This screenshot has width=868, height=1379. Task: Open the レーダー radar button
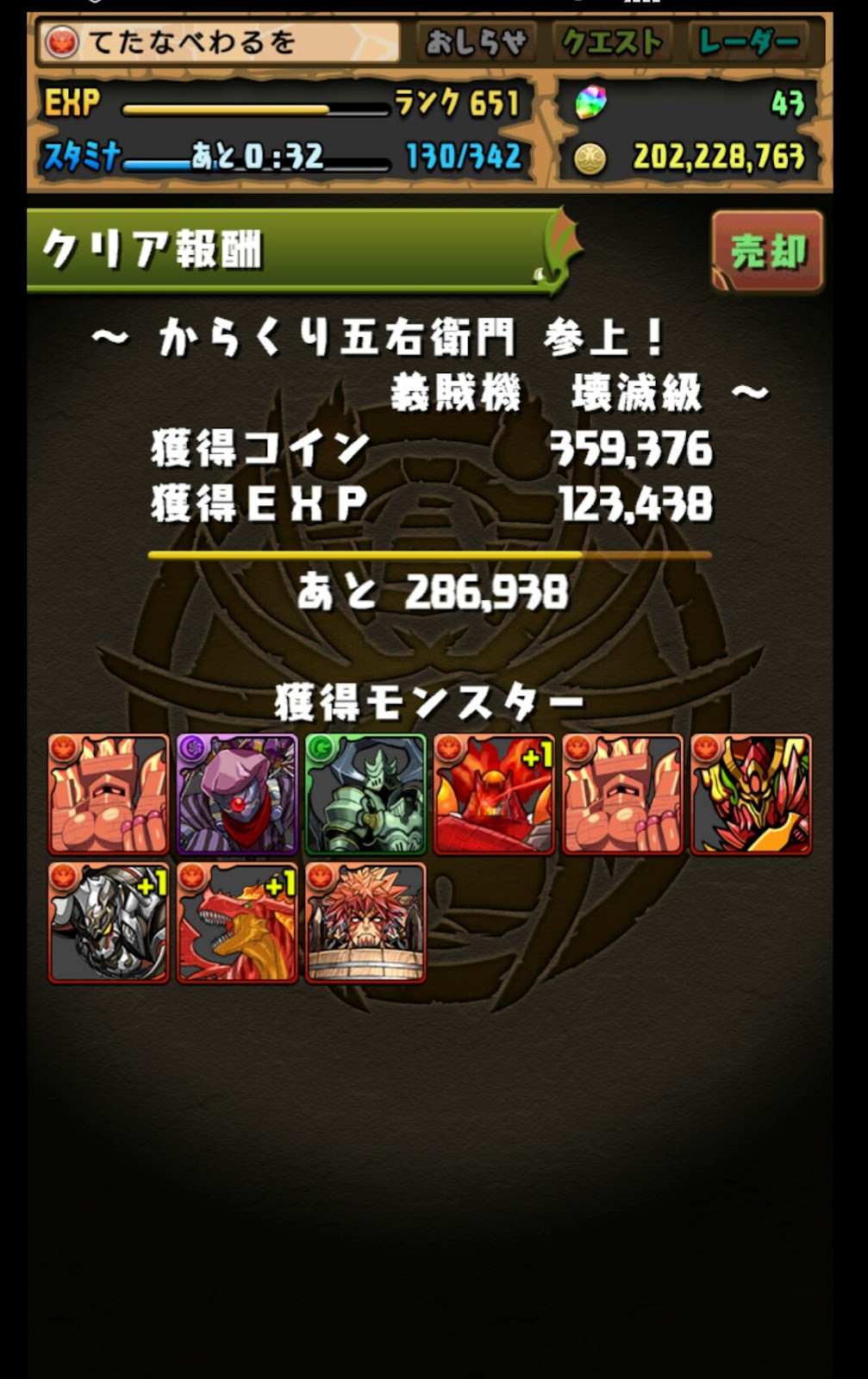click(x=748, y=41)
